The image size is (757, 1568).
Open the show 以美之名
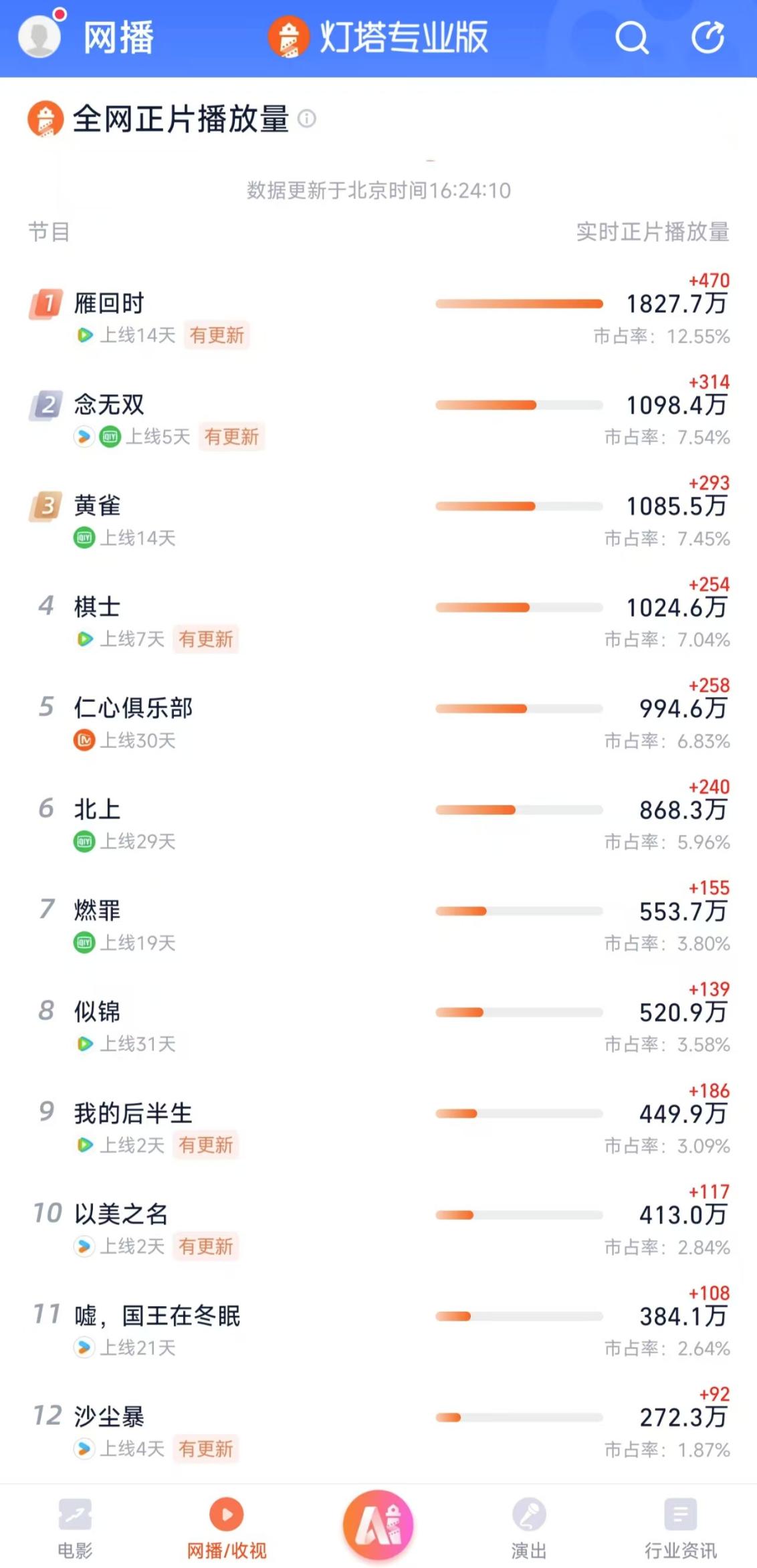(121, 1214)
